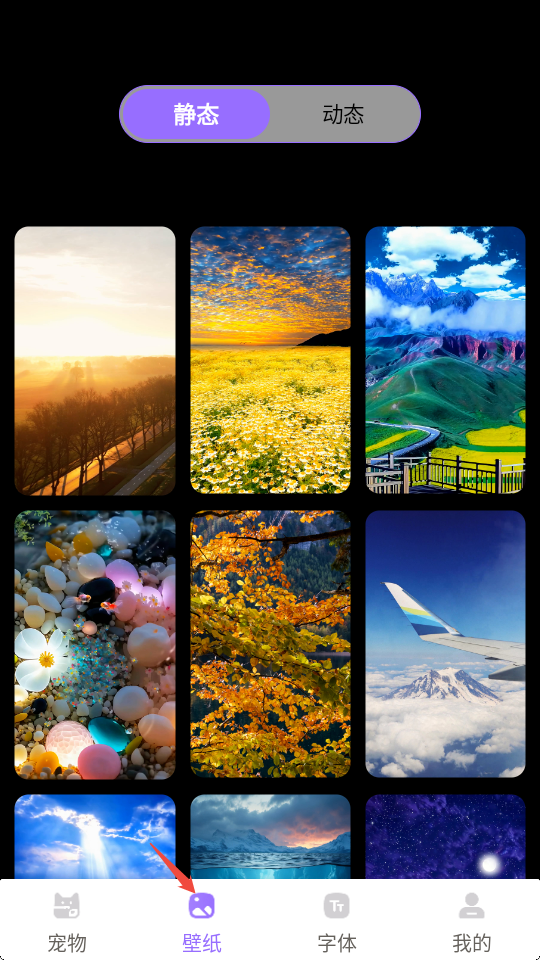Viewport: 540px width, 960px height.
Task: Open the airplane wing over clouds wallpaper
Action: pyautogui.click(x=446, y=645)
